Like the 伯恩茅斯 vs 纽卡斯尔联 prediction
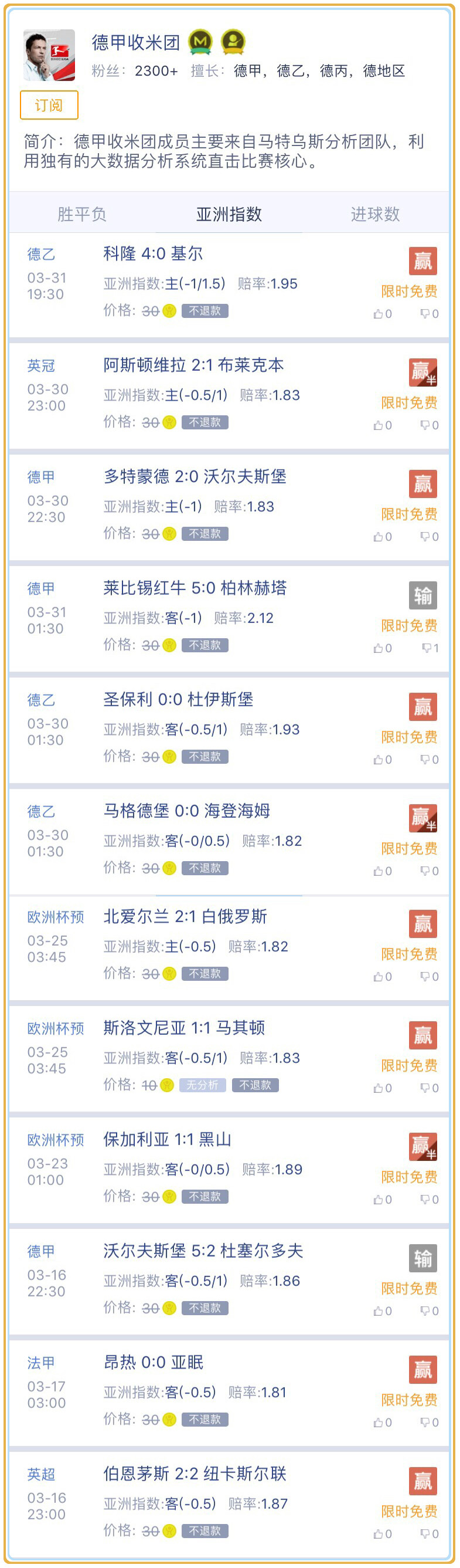 tap(382, 1533)
